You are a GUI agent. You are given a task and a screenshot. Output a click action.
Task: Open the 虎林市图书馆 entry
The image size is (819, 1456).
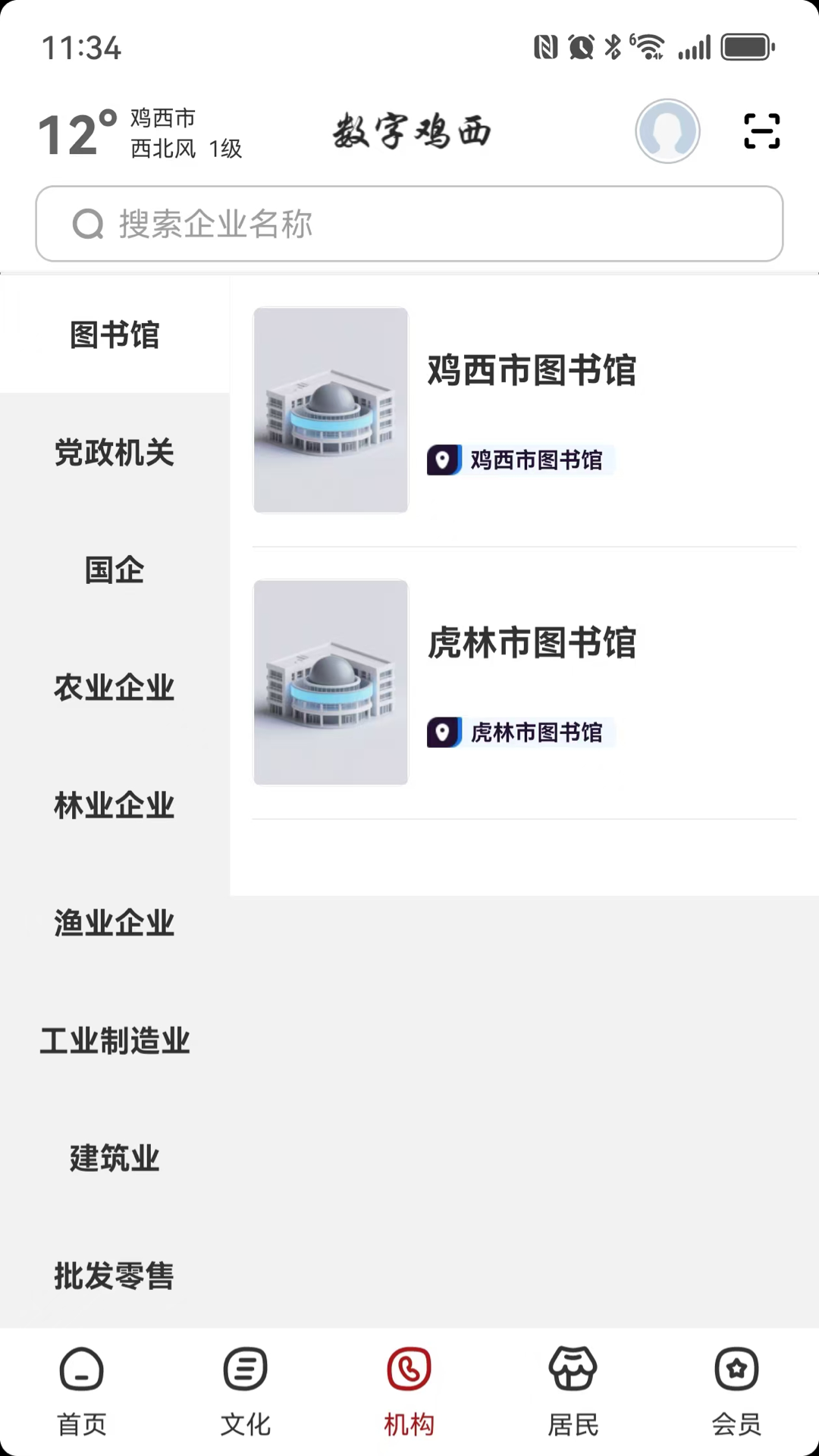(x=531, y=642)
